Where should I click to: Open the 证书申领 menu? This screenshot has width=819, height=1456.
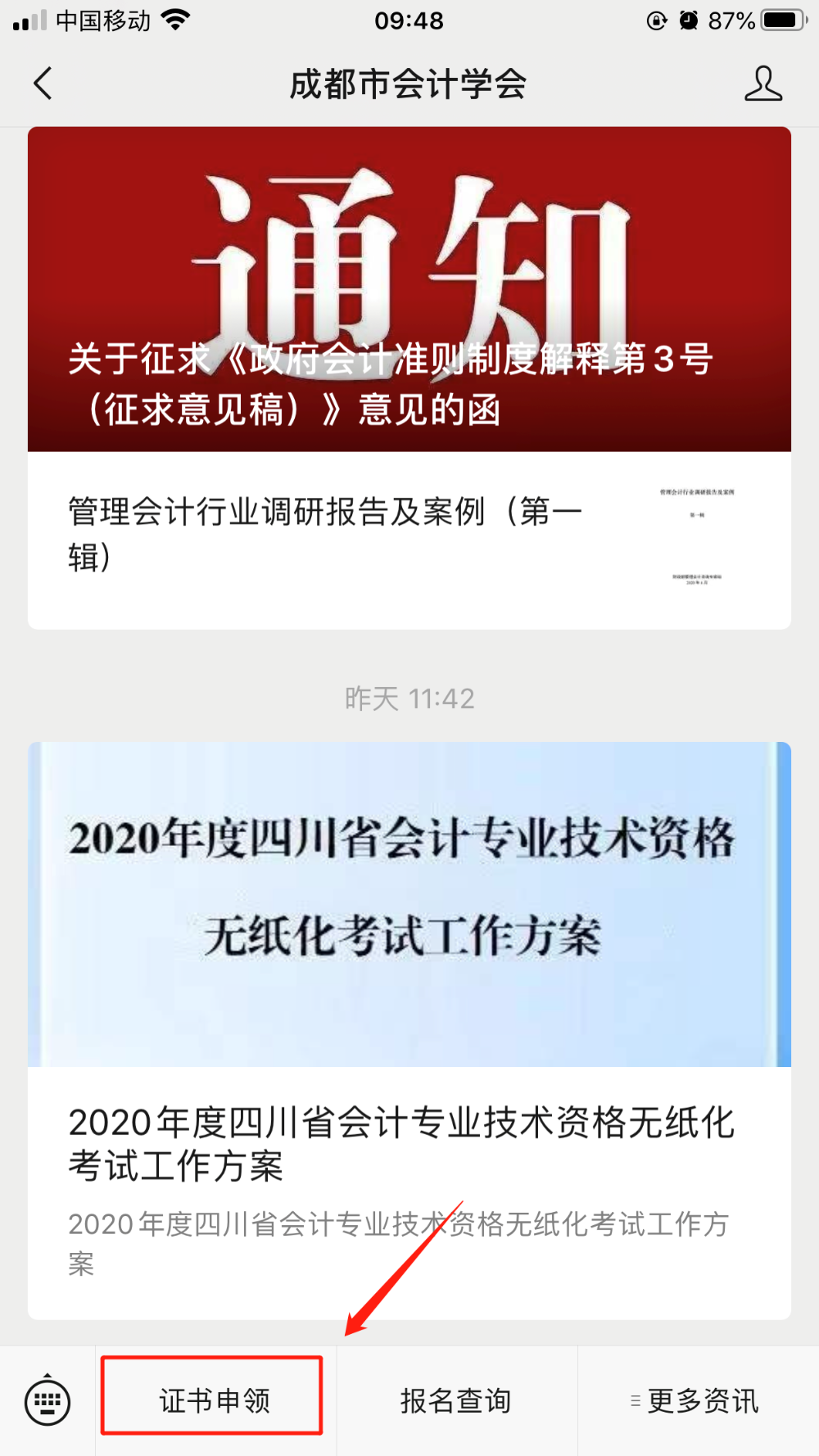pos(212,1400)
